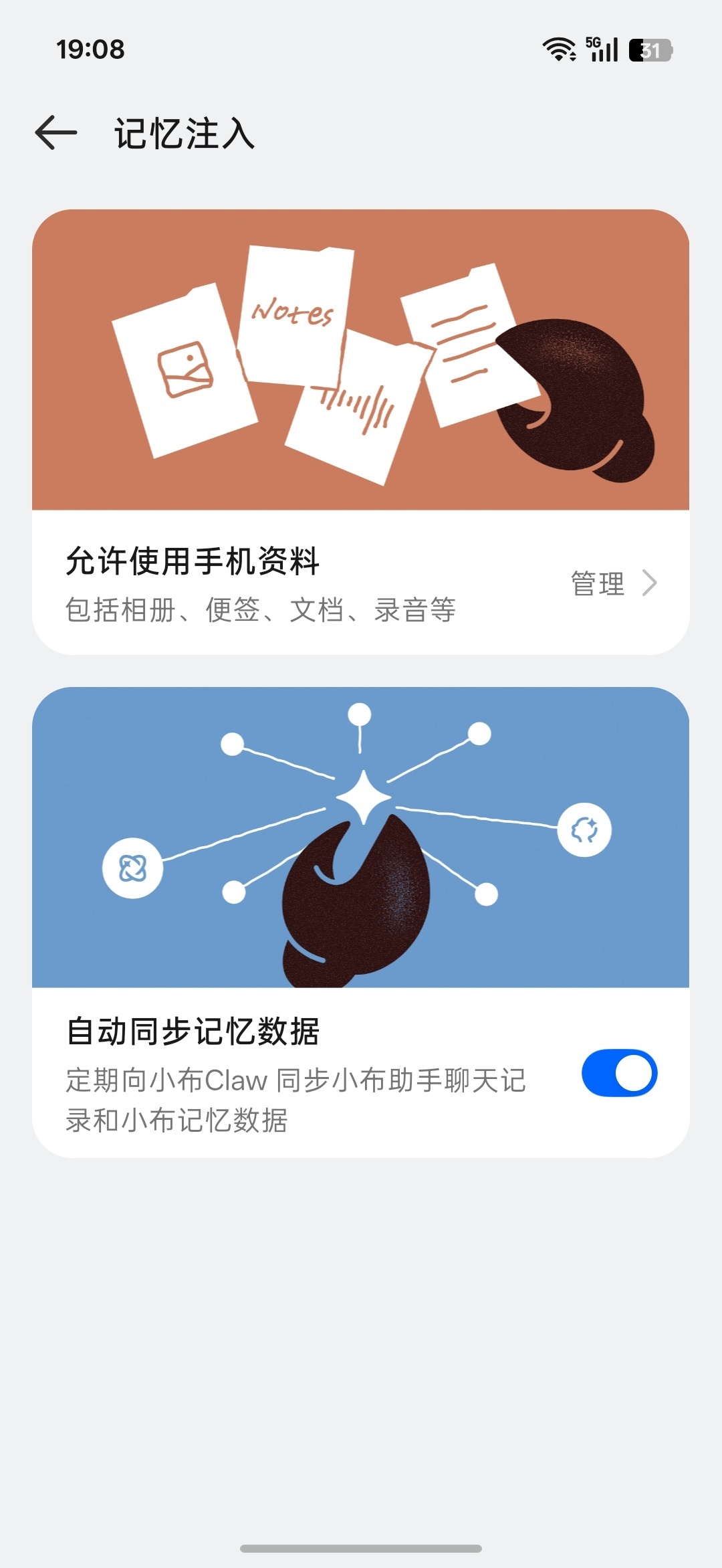The width and height of the screenshot is (722, 1568).
Task: Open 管理 for 允许使用手机资料
Action: 613,583
